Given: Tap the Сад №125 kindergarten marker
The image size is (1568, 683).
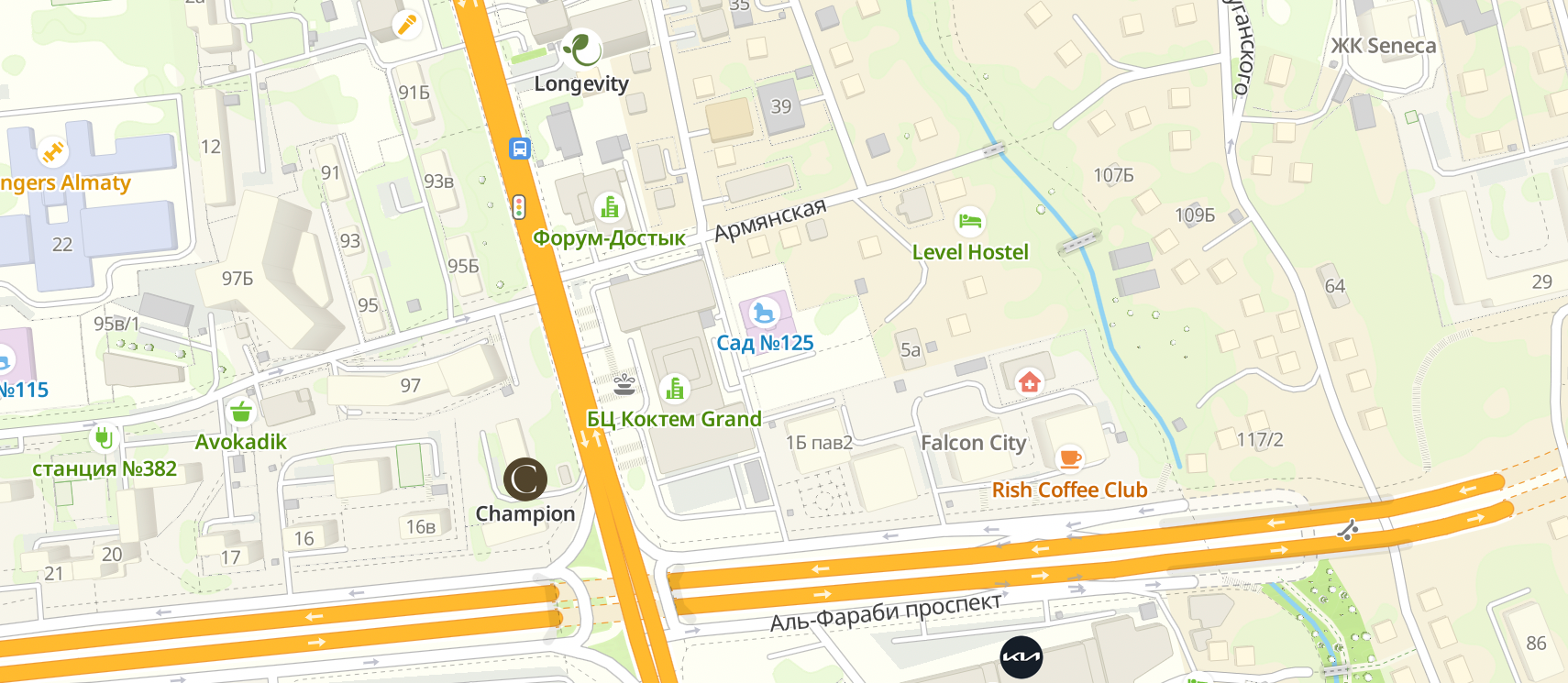Looking at the screenshot, I should [763, 314].
